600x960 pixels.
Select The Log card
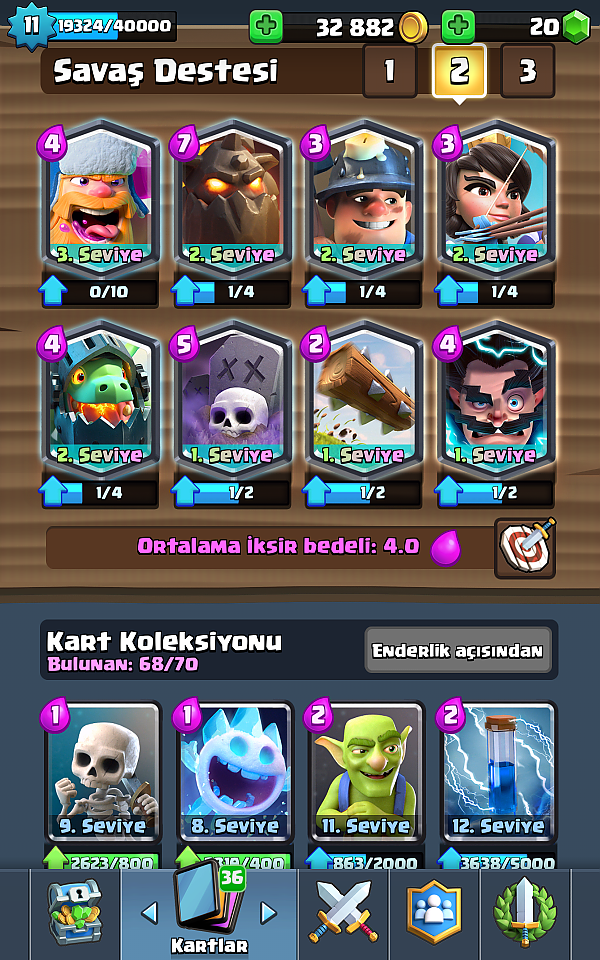pyautogui.click(x=364, y=399)
